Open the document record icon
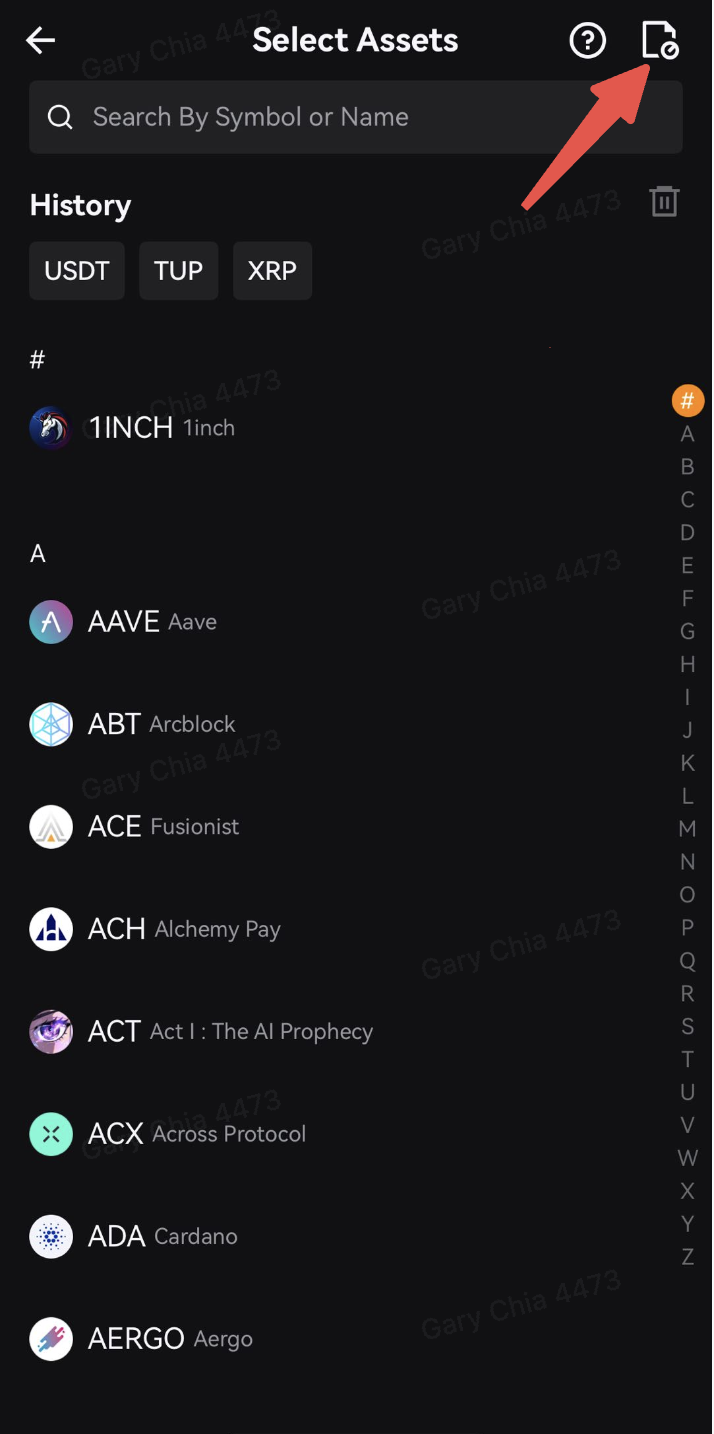Image resolution: width=714 pixels, height=1434 pixels. pyautogui.click(x=659, y=41)
